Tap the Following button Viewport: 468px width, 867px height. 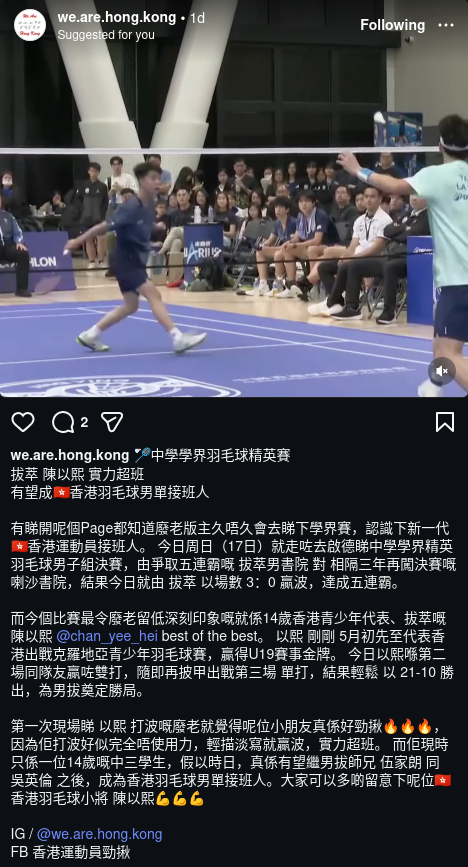click(392, 25)
